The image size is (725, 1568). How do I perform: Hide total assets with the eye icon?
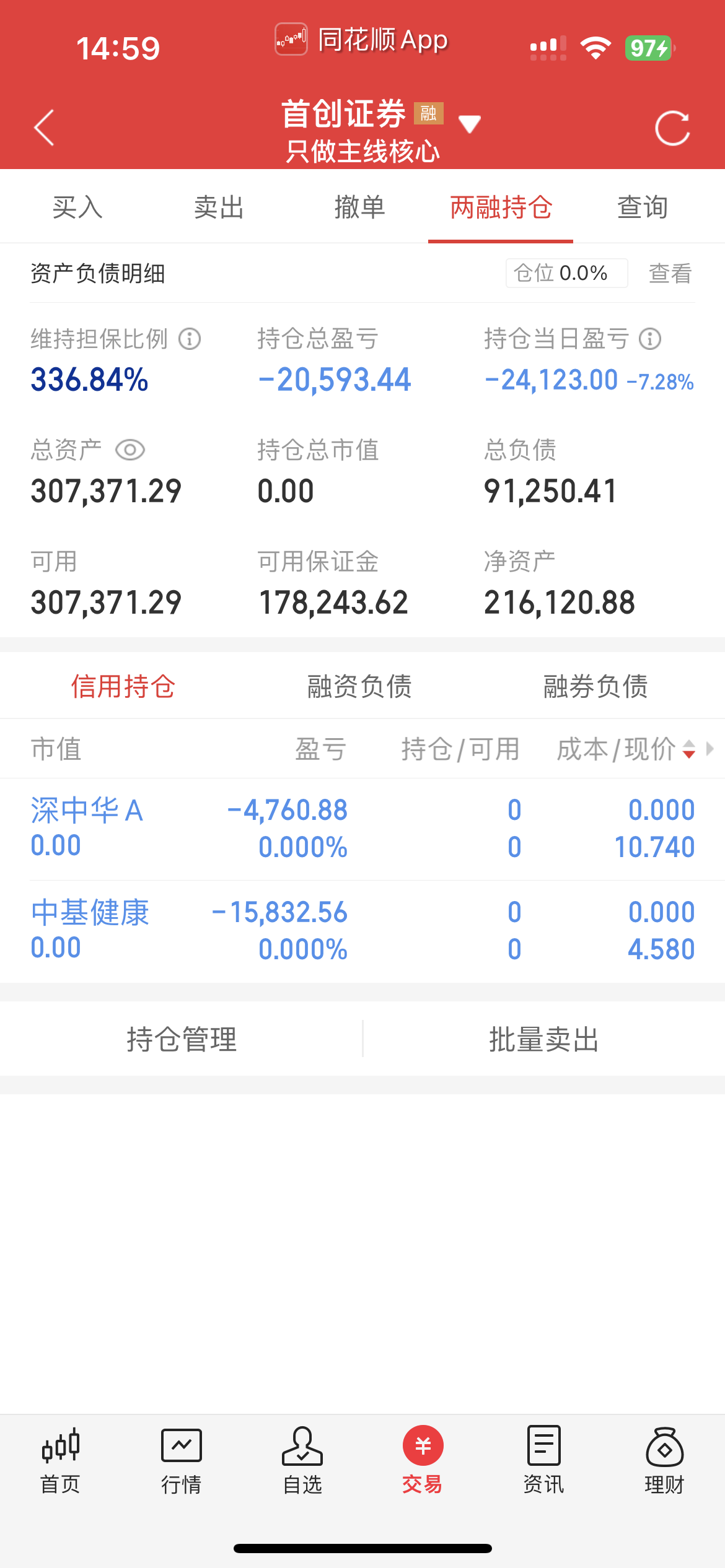click(x=130, y=450)
